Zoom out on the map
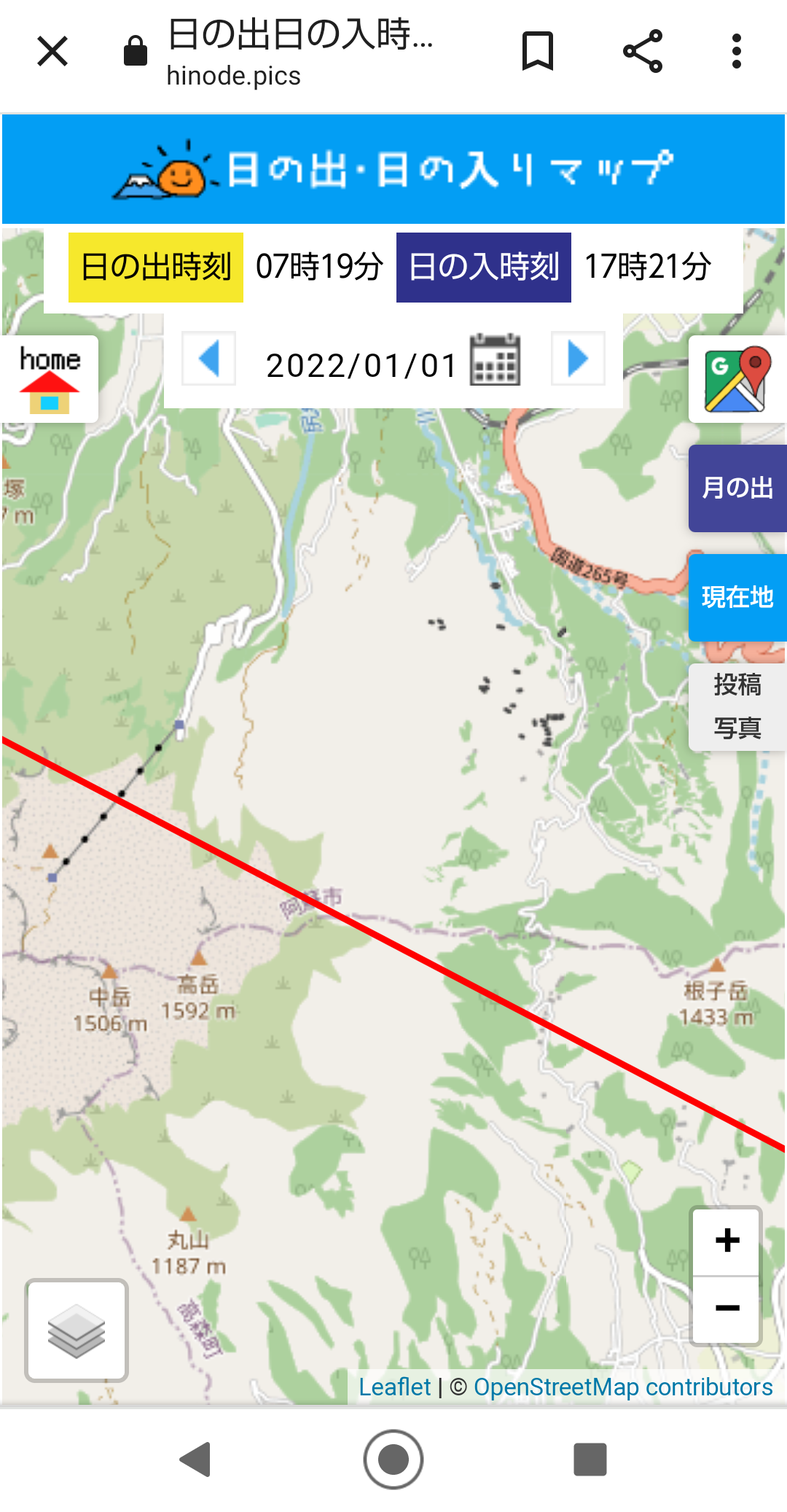787x1512 pixels. pyautogui.click(x=727, y=1309)
